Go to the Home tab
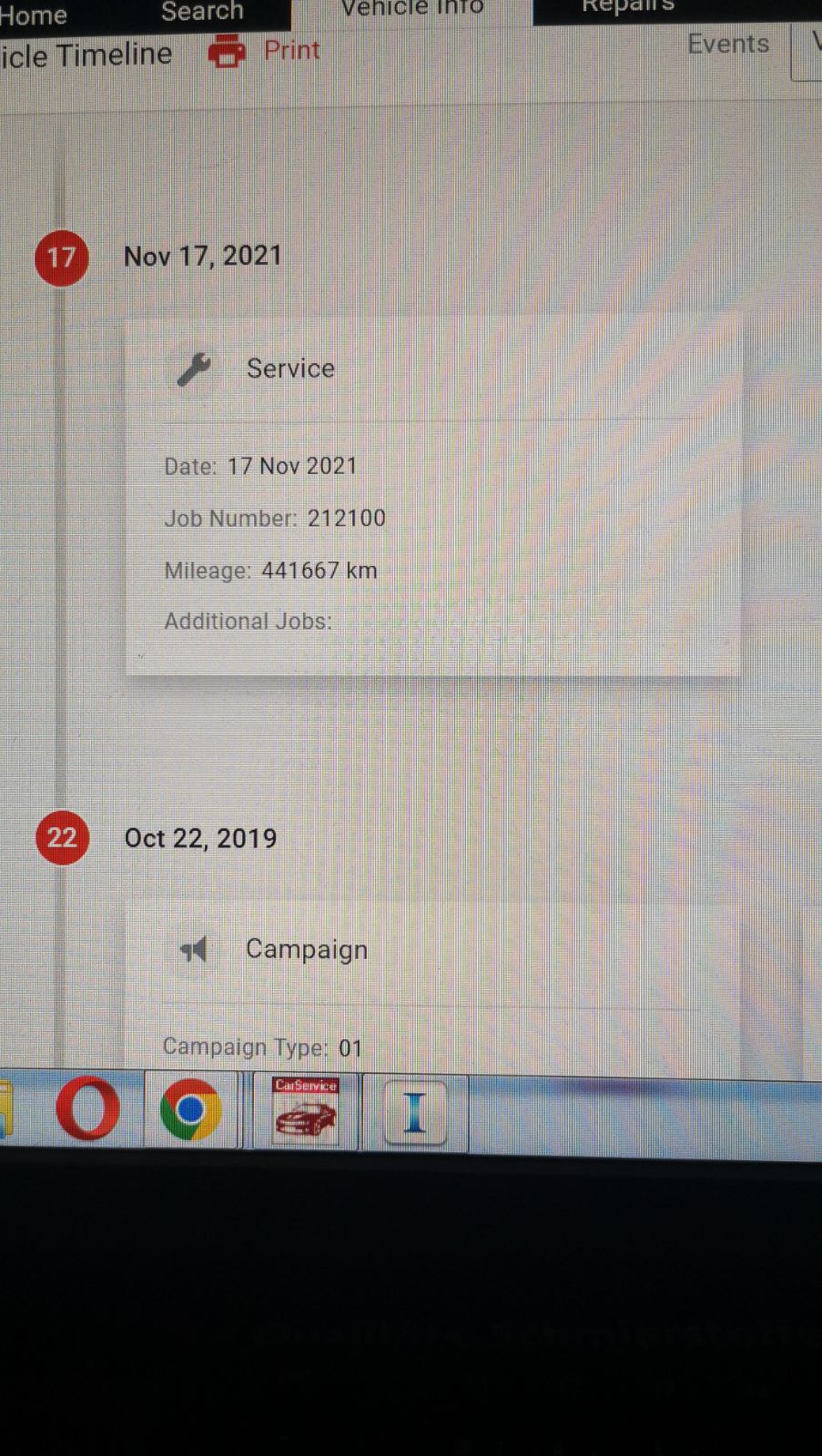The height and width of the screenshot is (1456, 822). tap(33, 14)
